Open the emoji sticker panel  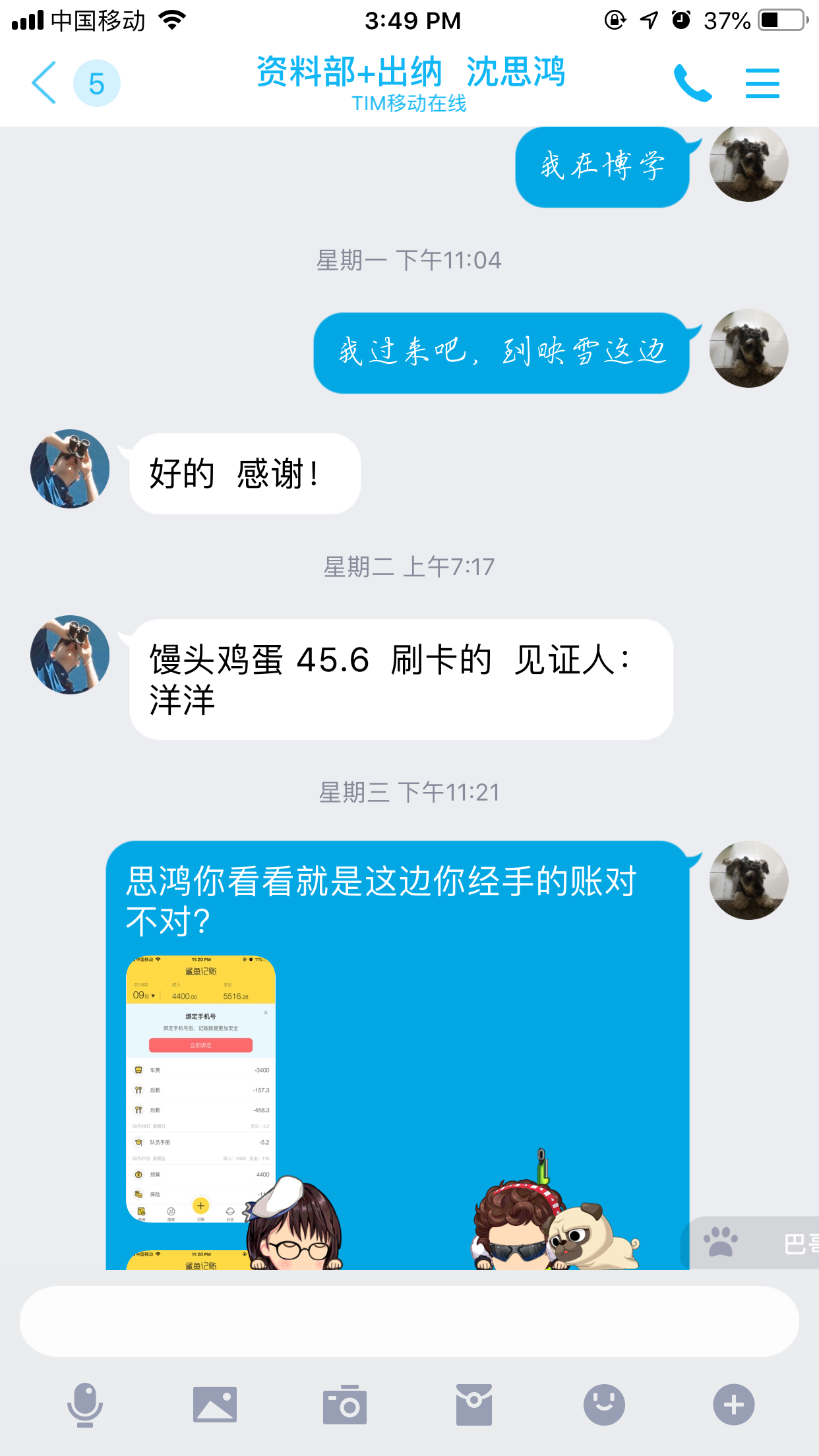tap(603, 1405)
